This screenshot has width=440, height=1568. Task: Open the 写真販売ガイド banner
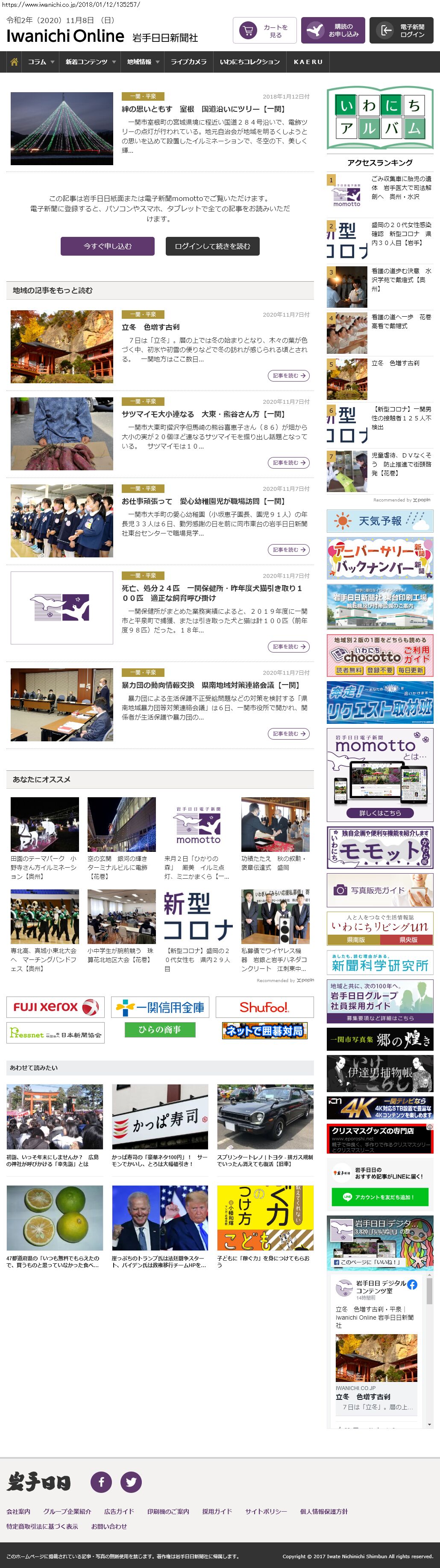pyautogui.click(x=380, y=890)
